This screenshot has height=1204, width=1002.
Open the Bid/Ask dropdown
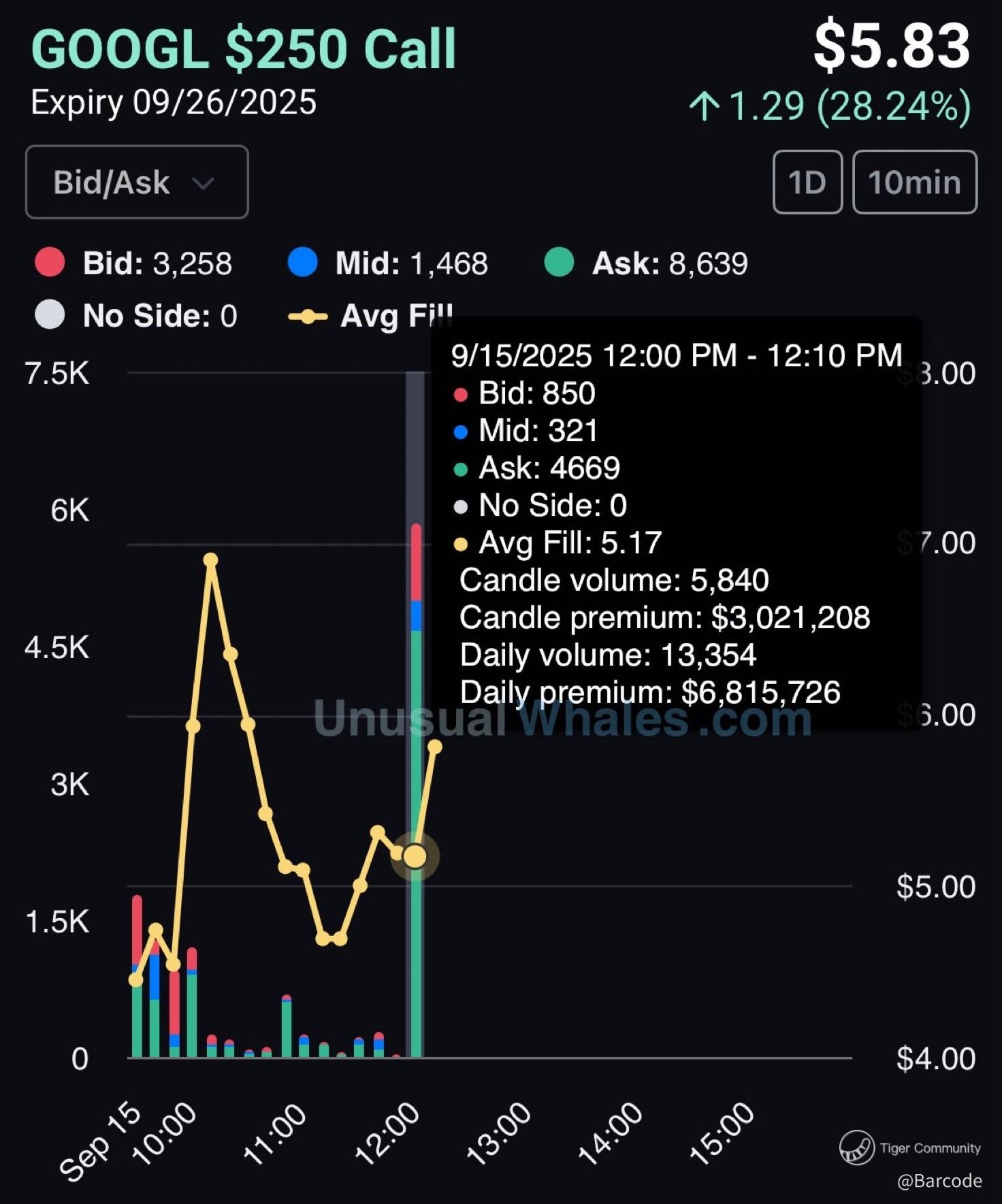pos(137,182)
